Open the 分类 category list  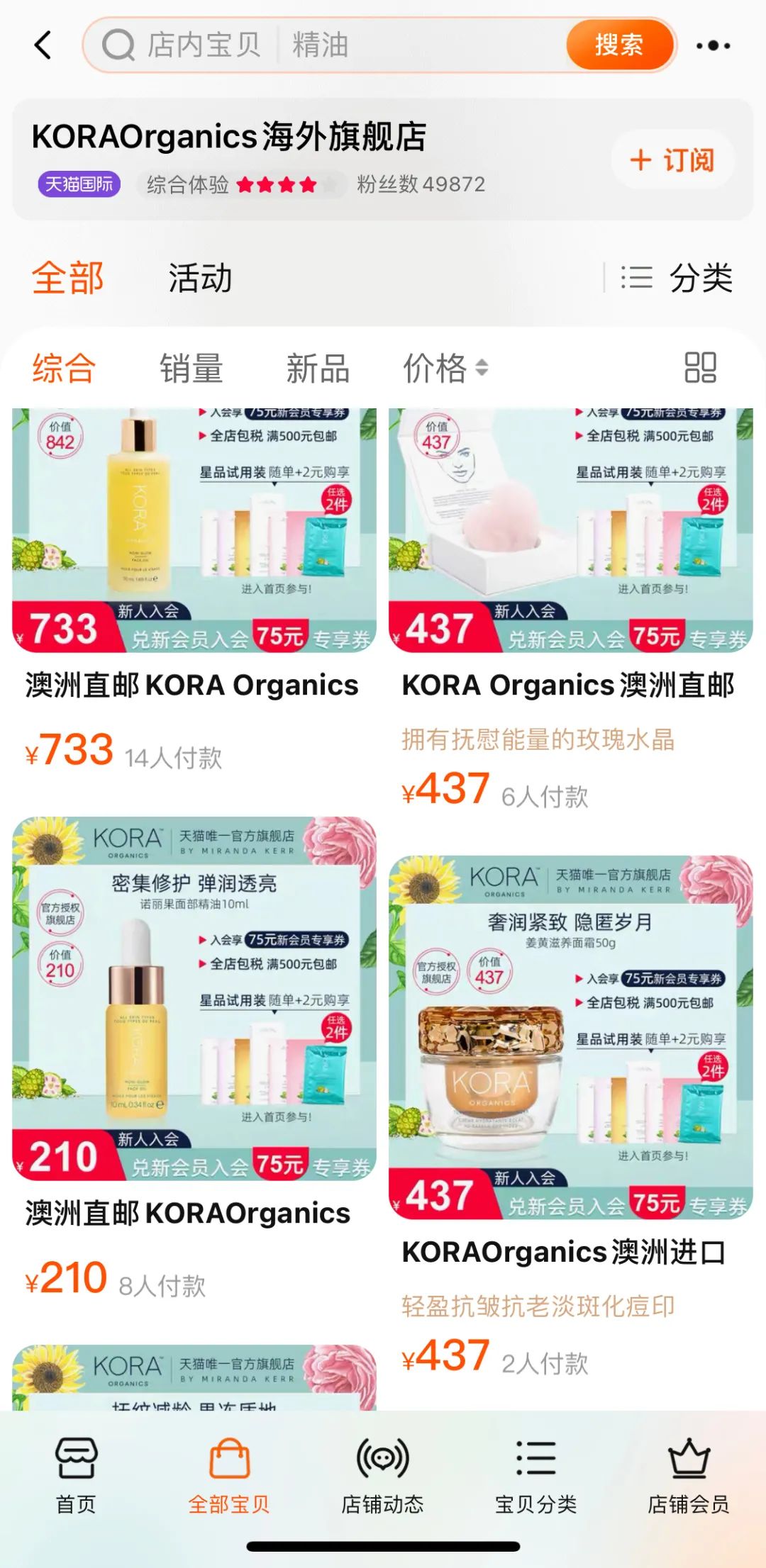[x=677, y=278]
